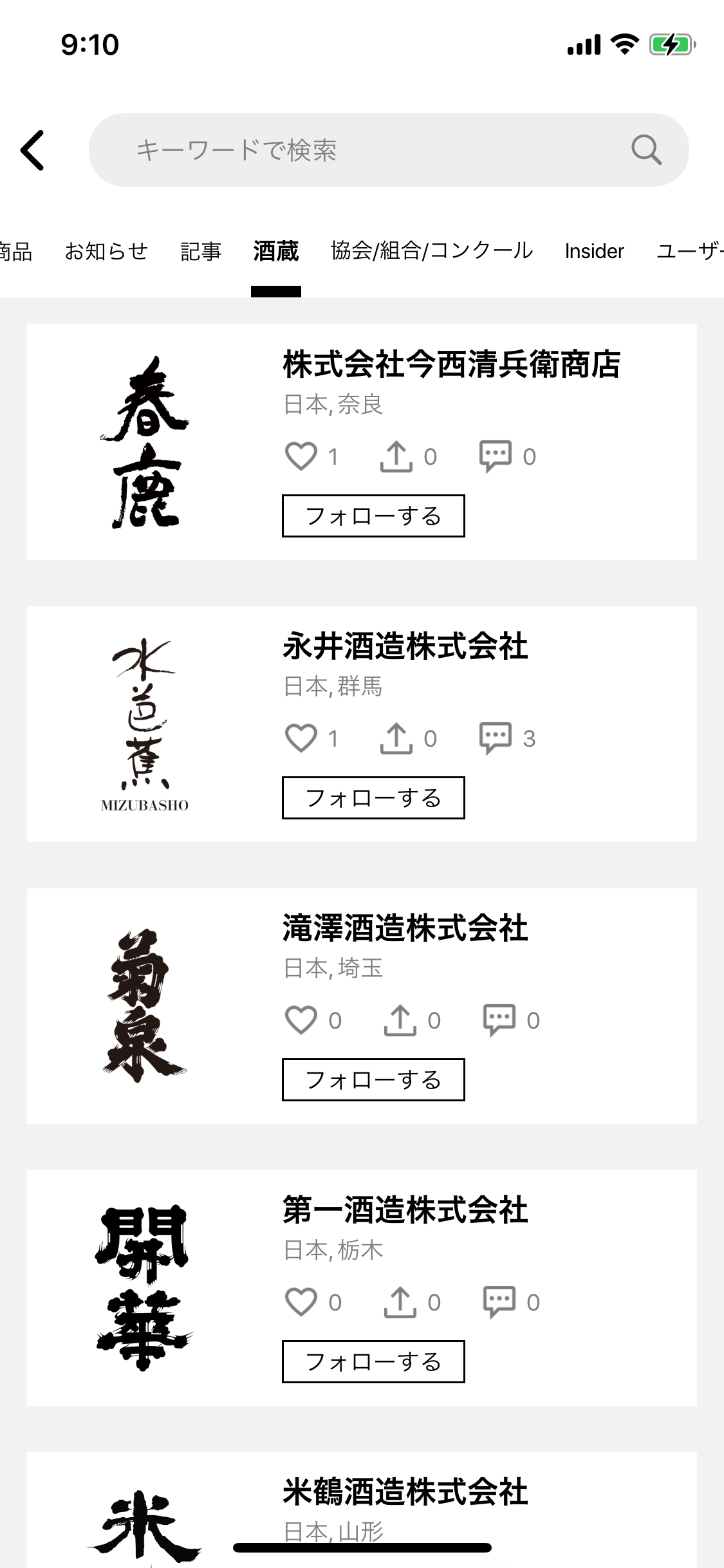Open the 米鶴酒造株式会社 brewery card
Viewport: 724px width, 1568px height.
coord(405,1493)
